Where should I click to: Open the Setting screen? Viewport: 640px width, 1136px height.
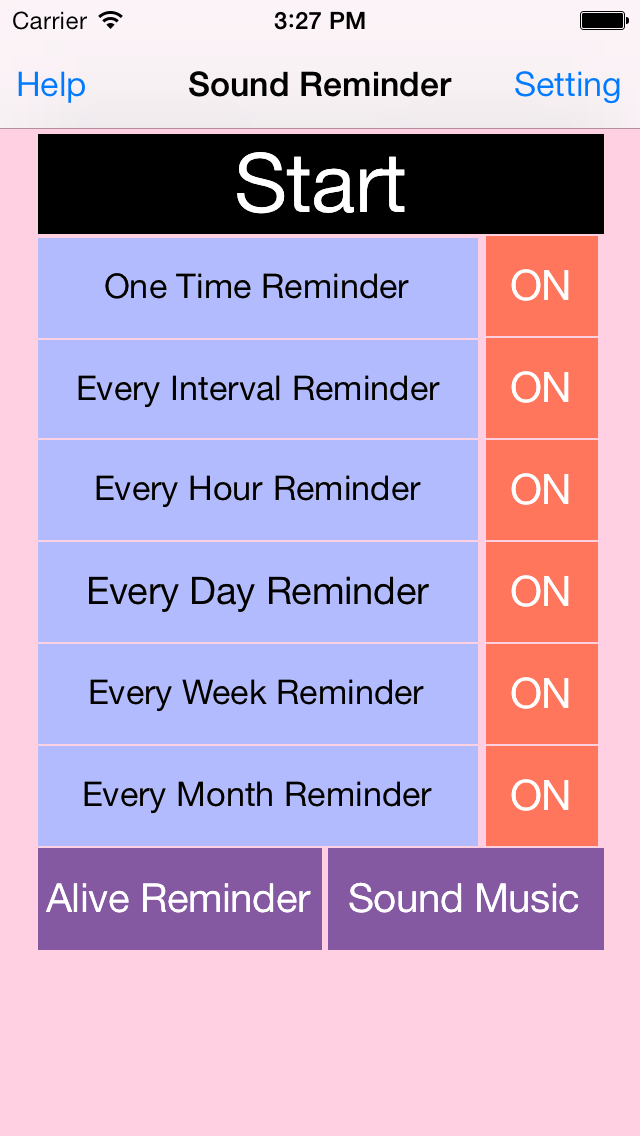(568, 85)
